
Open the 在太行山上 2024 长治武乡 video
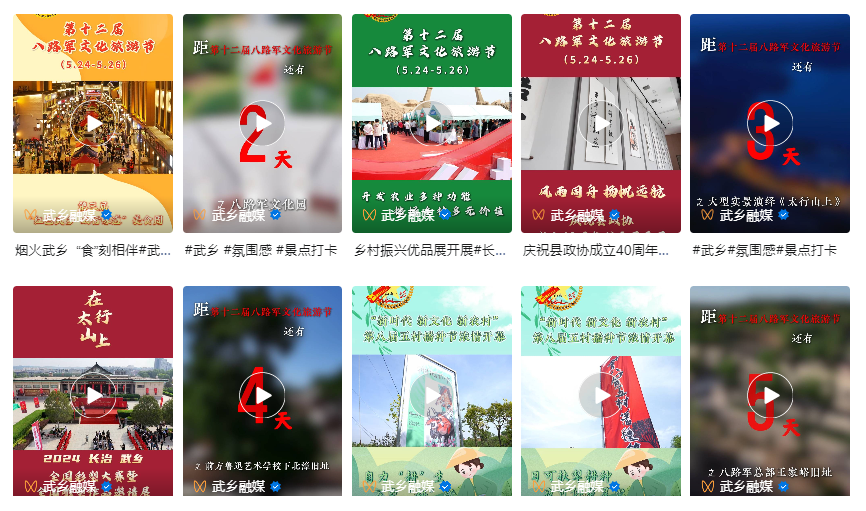93,395
